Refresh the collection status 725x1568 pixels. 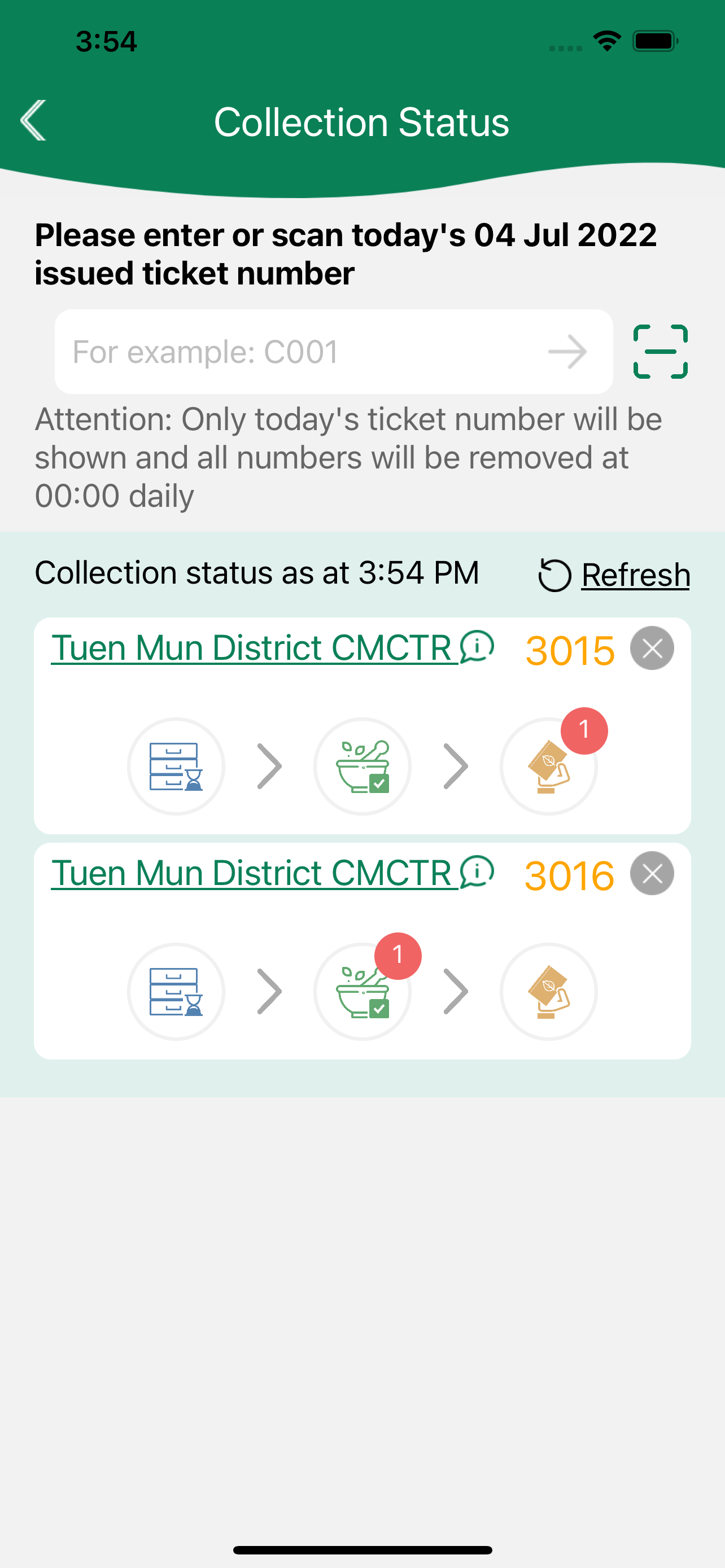(614, 575)
